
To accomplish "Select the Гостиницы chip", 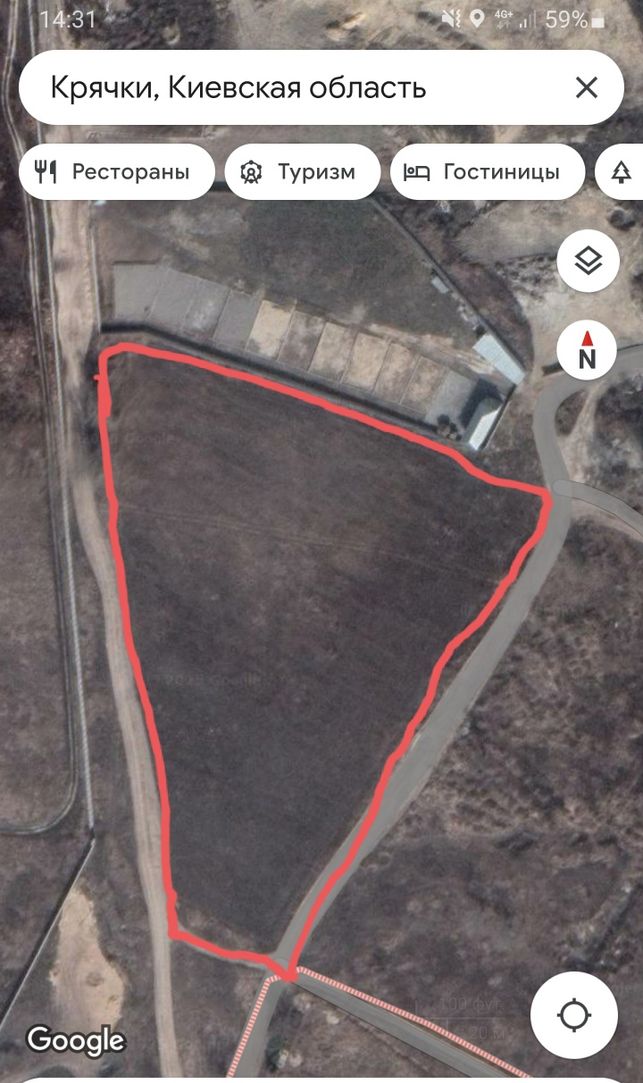I will (488, 171).
